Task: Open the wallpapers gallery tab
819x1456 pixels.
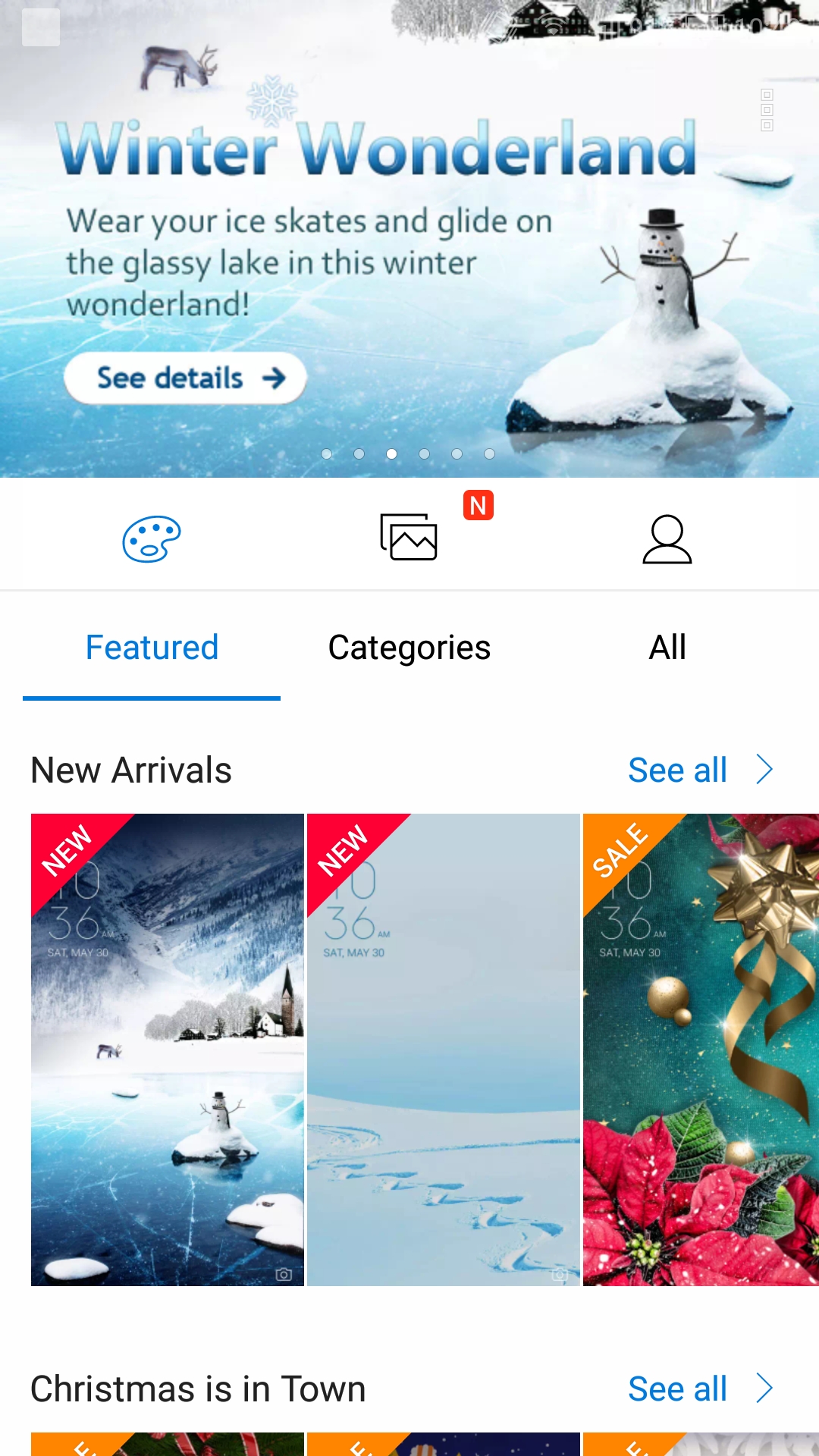Action: coord(409,537)
